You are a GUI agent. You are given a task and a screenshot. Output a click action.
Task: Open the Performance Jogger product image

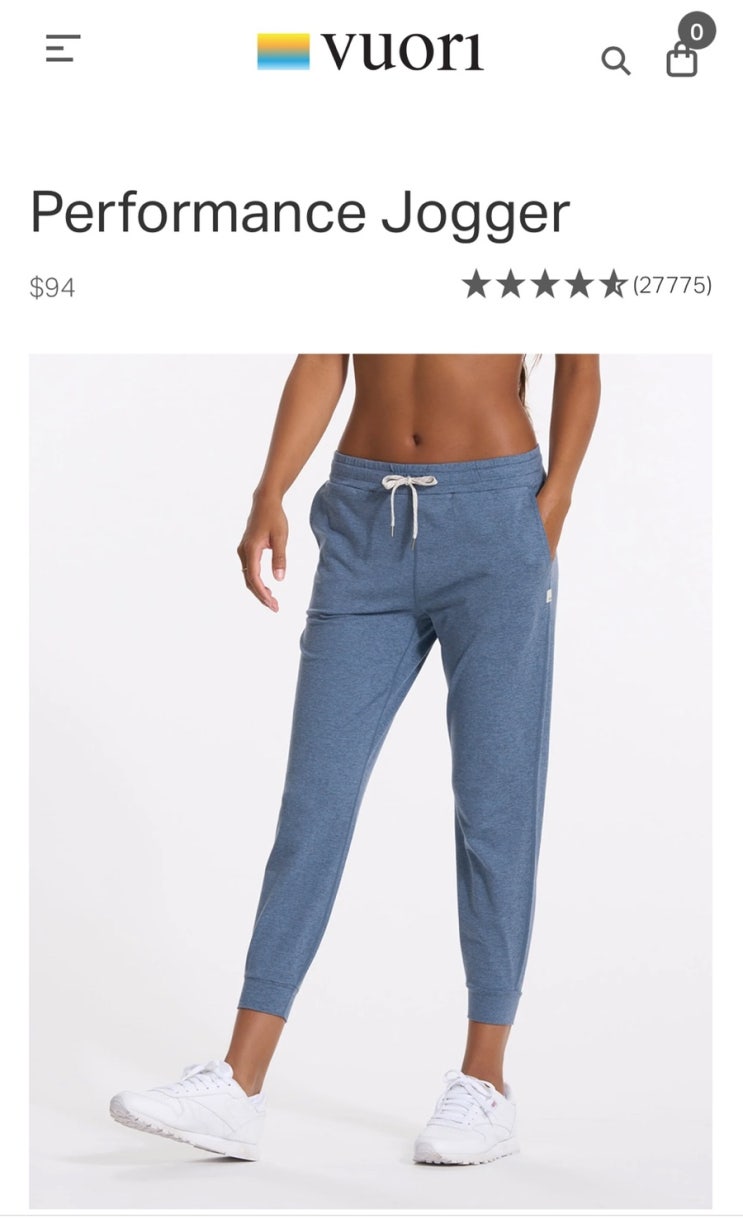coord(371,781)
